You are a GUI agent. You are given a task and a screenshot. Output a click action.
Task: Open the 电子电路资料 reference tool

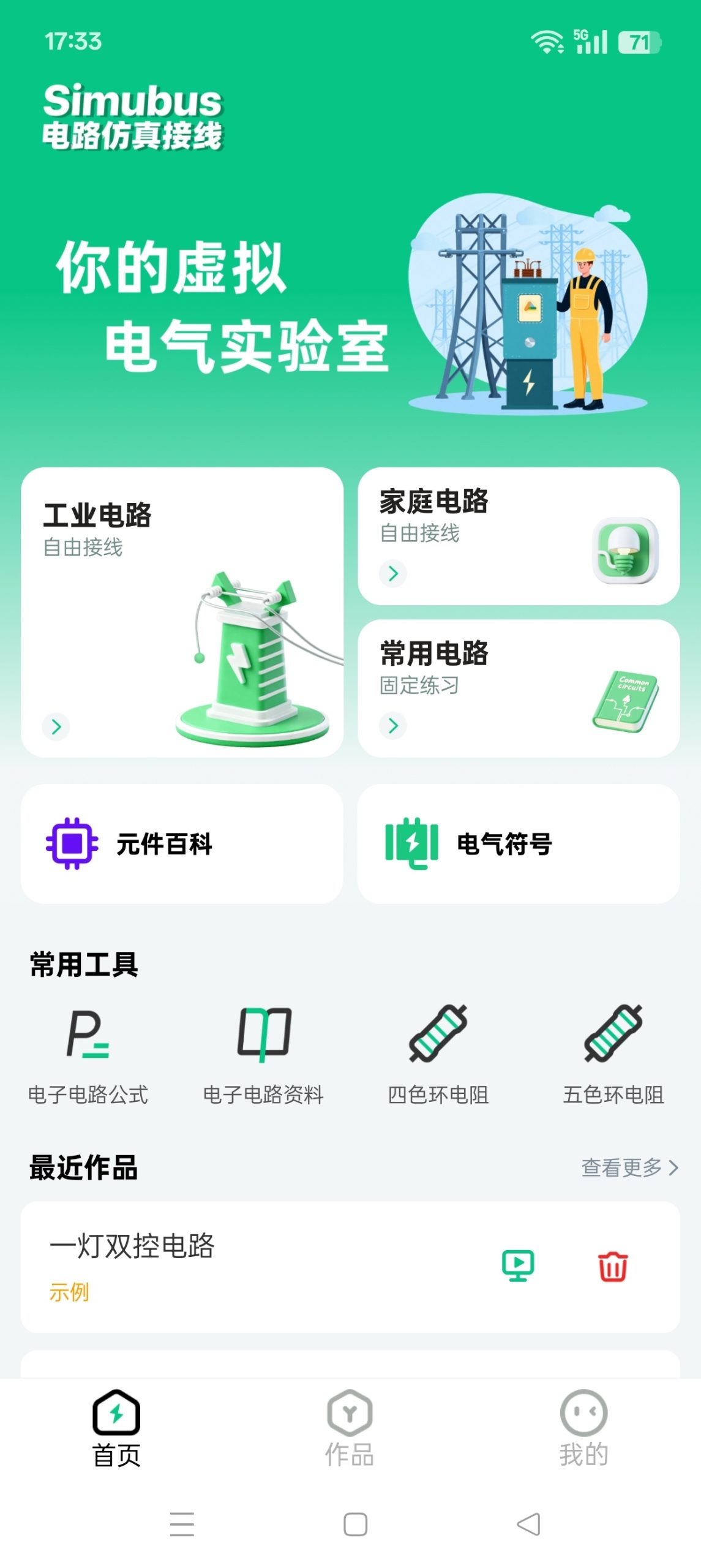(x=264, y=1053)
